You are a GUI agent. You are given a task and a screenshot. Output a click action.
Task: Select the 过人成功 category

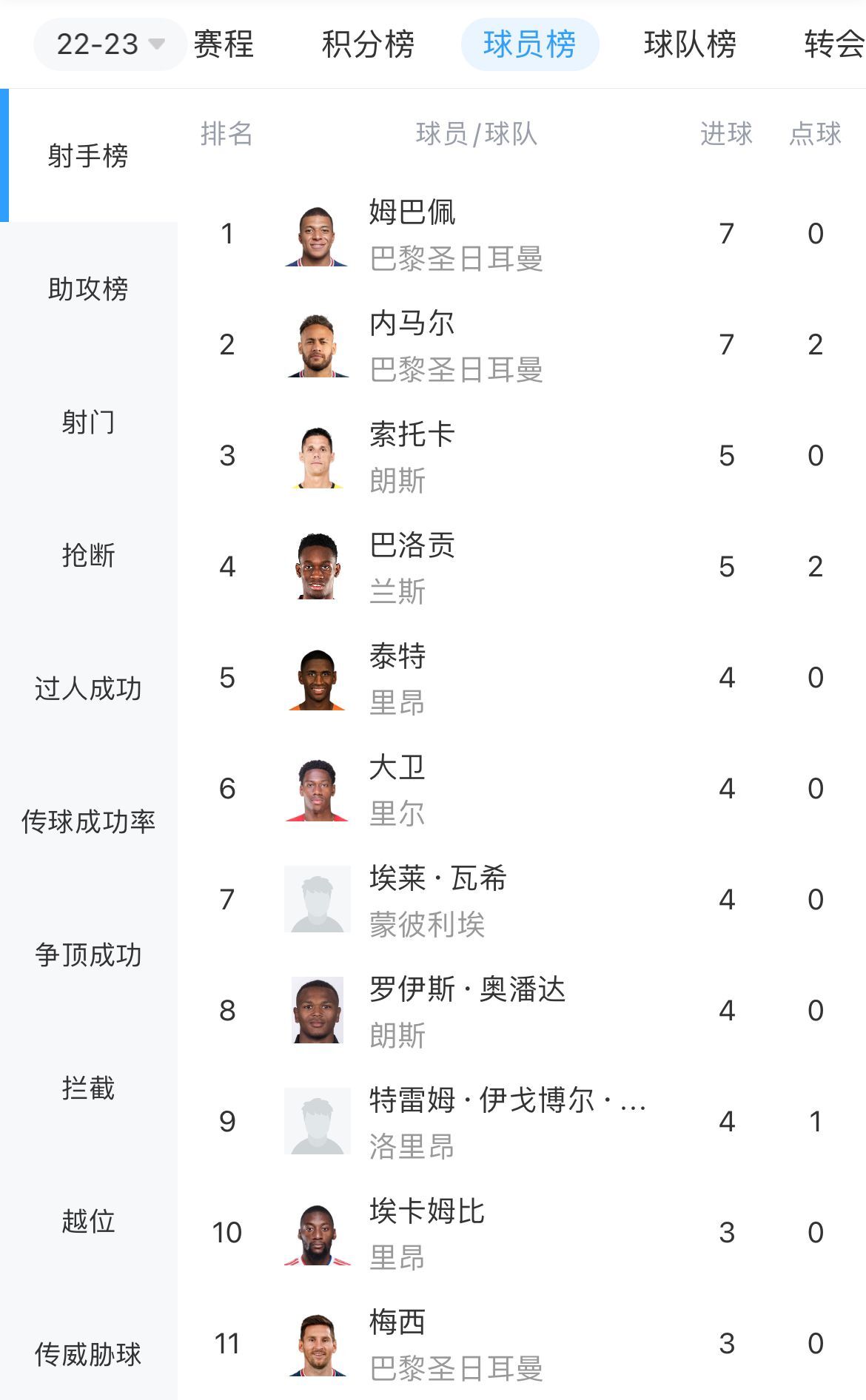(x=89, y=688)
